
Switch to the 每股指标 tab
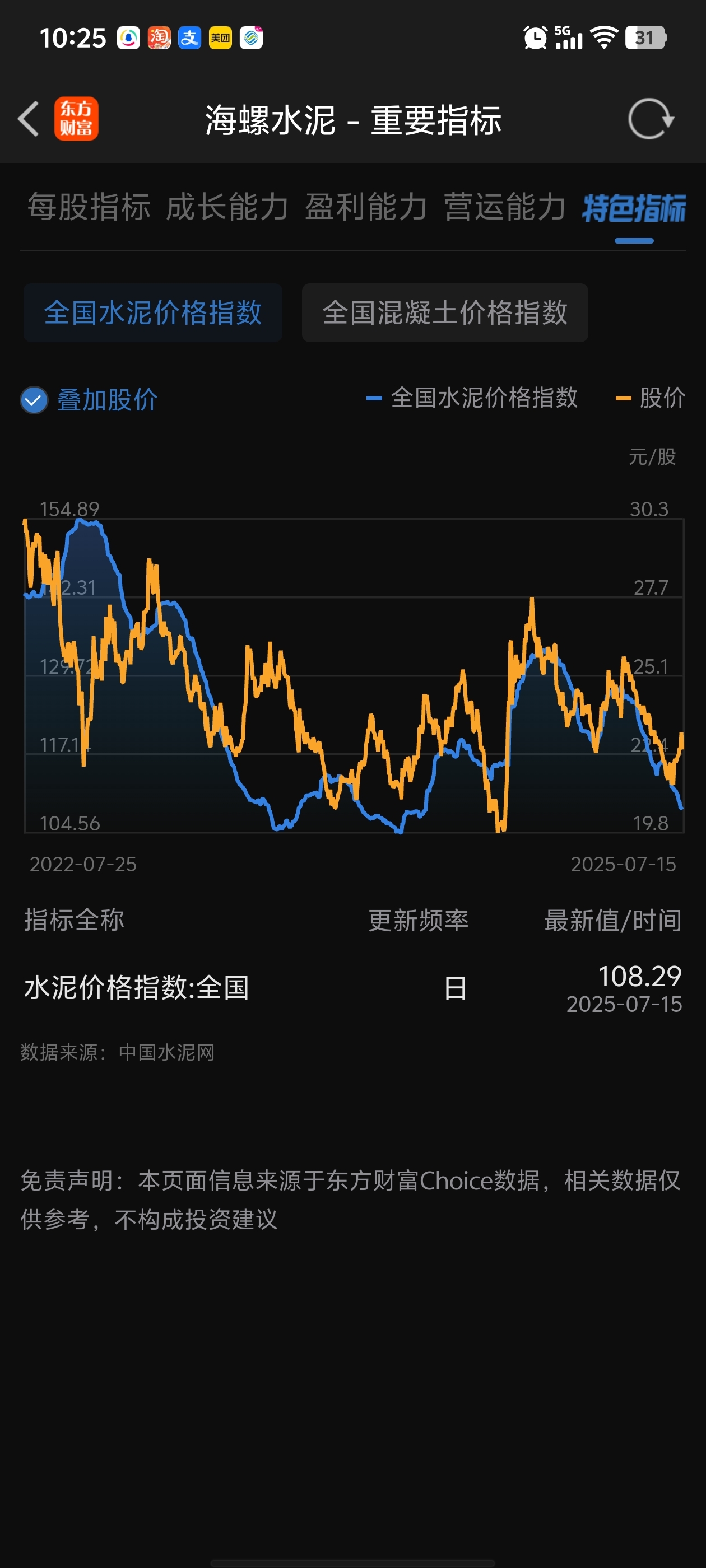coord(89,207)
